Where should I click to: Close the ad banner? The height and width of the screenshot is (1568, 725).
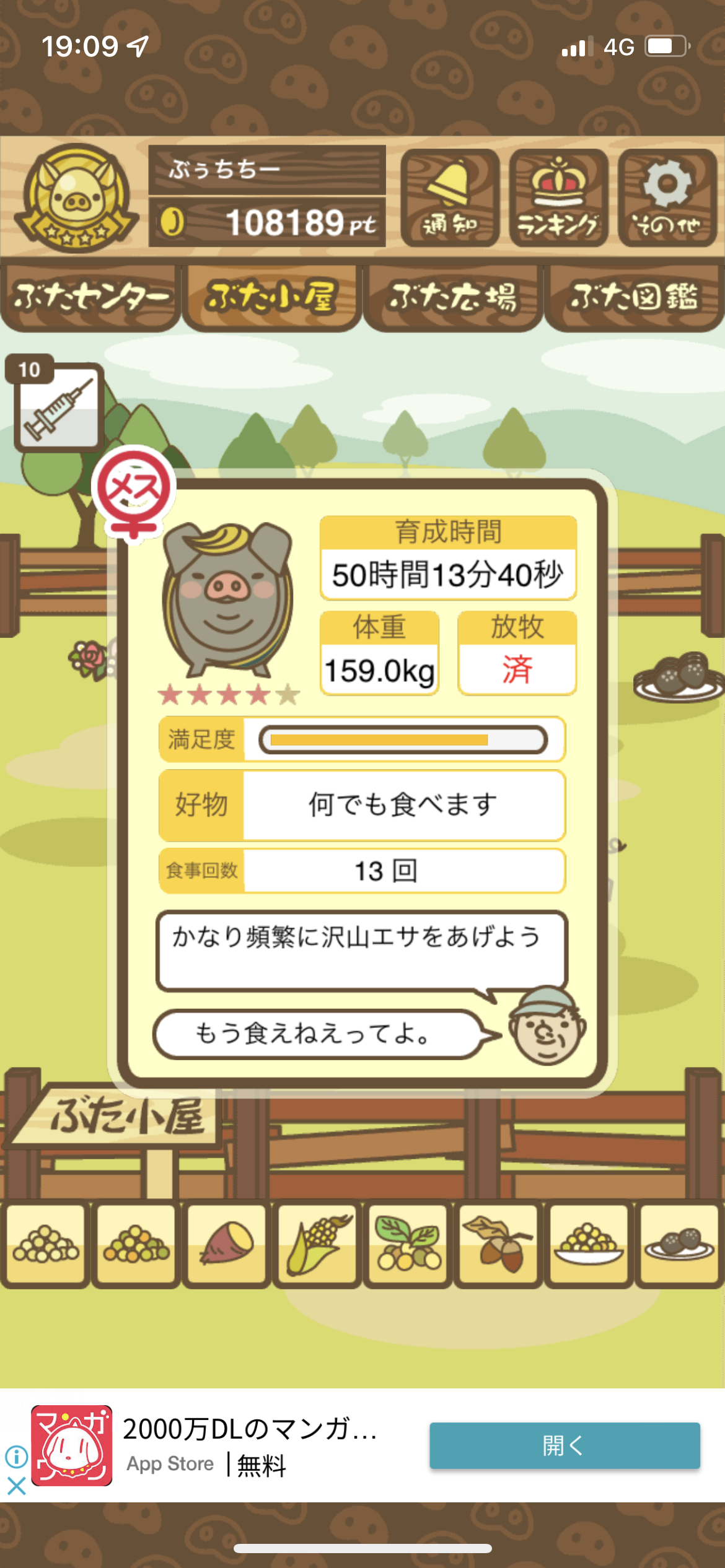(x=16, y=1486)
